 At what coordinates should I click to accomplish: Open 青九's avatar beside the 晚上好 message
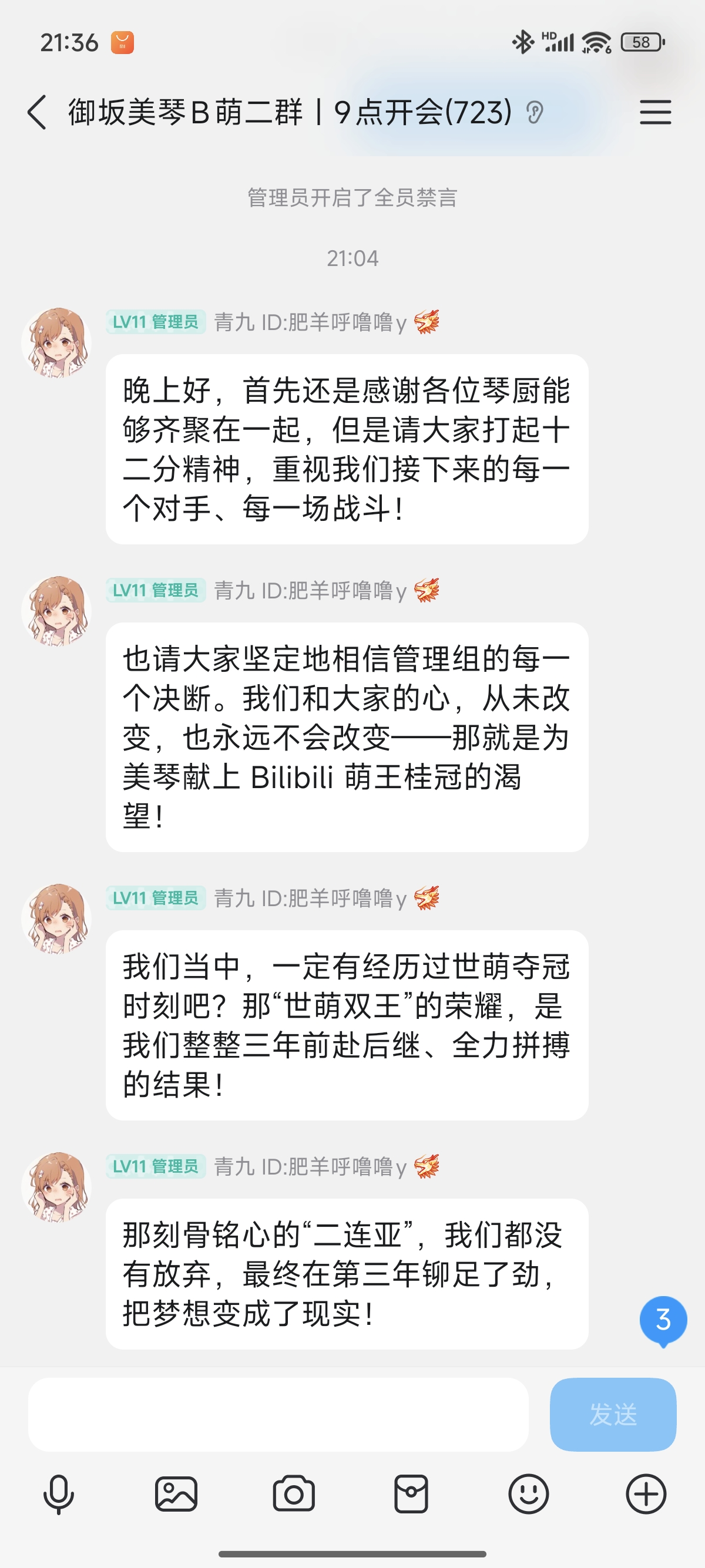pos(56,343)
